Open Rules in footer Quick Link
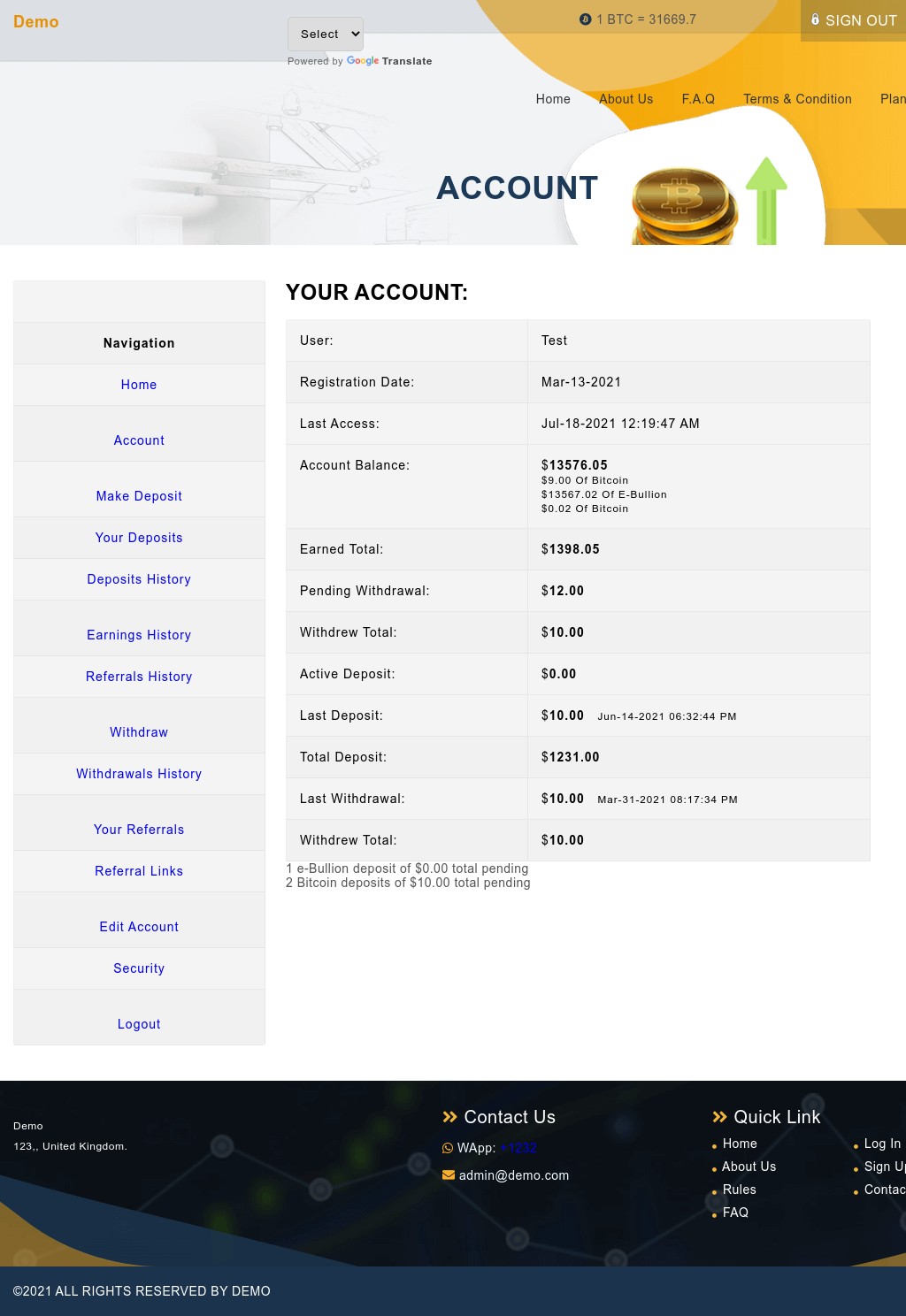Screen dimensions: 906x1316 (x=739, y=1190)
